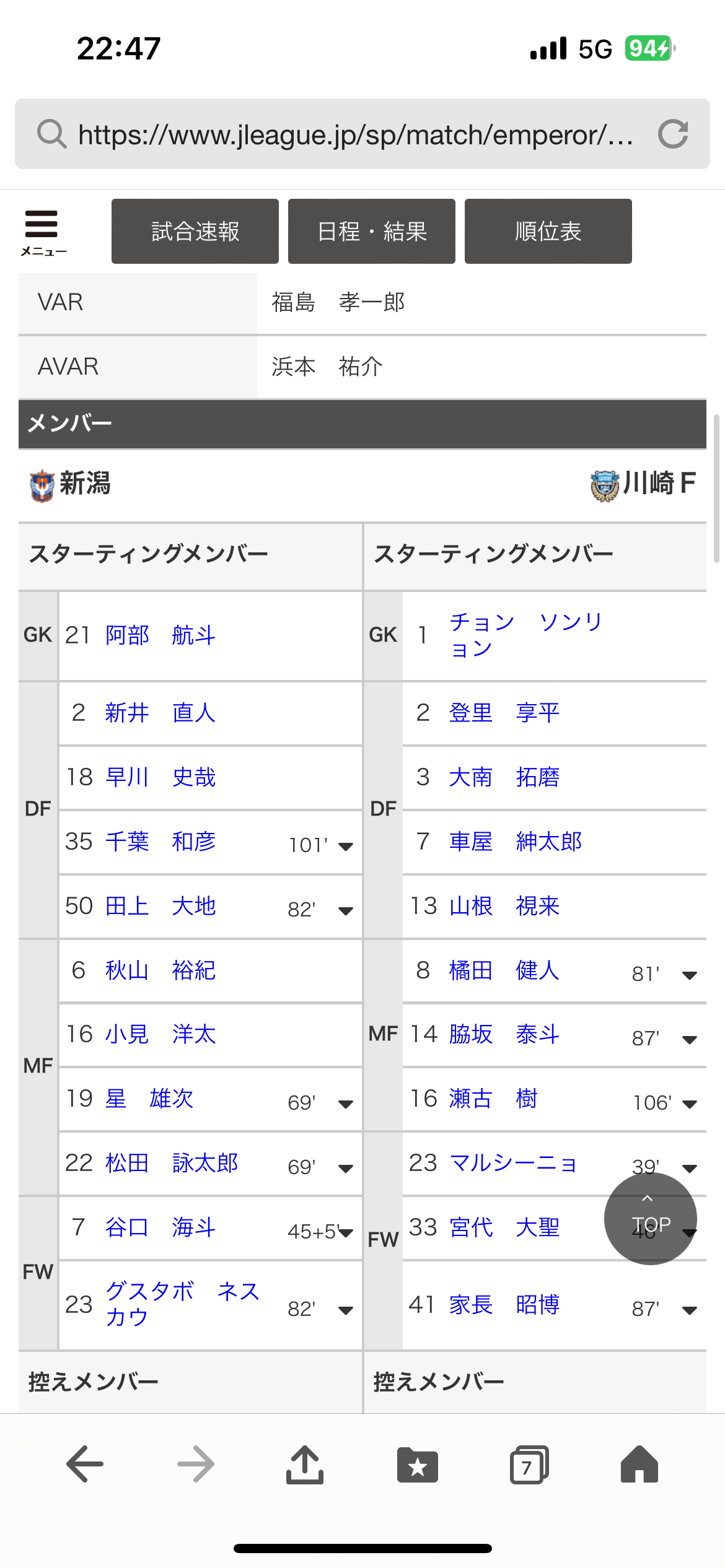Share this page from the toolbar

(x=305, y=1464)
